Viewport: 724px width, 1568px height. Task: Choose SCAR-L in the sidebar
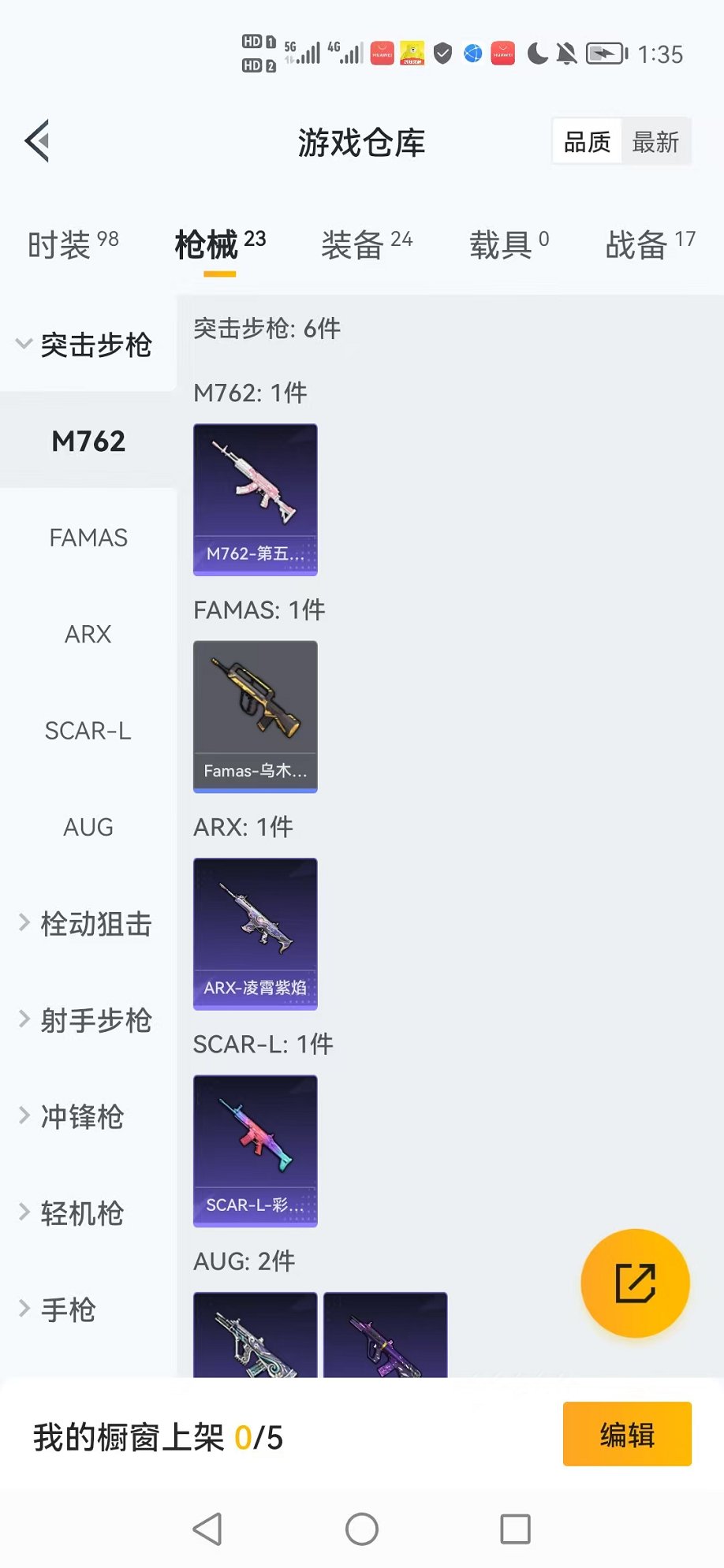click(x=88, y=731)
